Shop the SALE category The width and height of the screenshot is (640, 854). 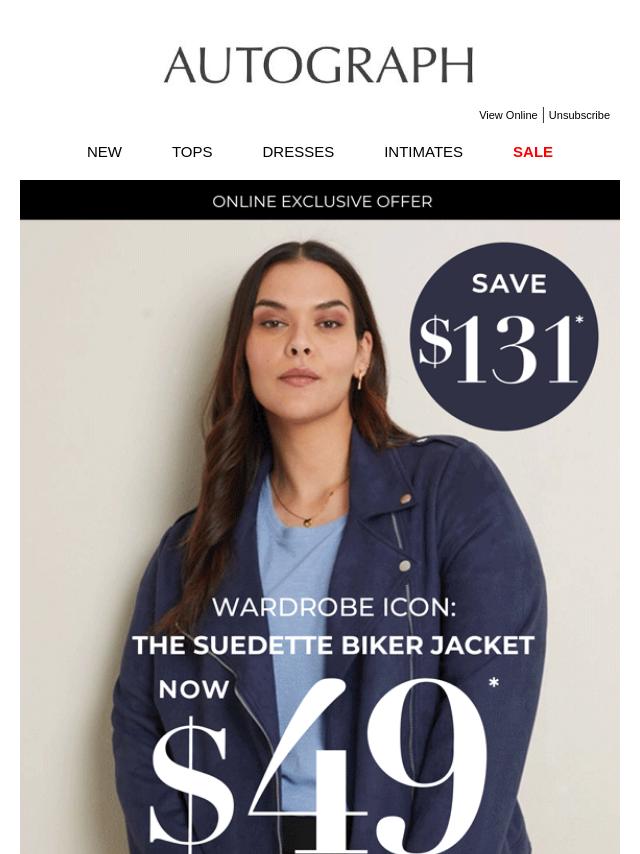tap(532, 152)
